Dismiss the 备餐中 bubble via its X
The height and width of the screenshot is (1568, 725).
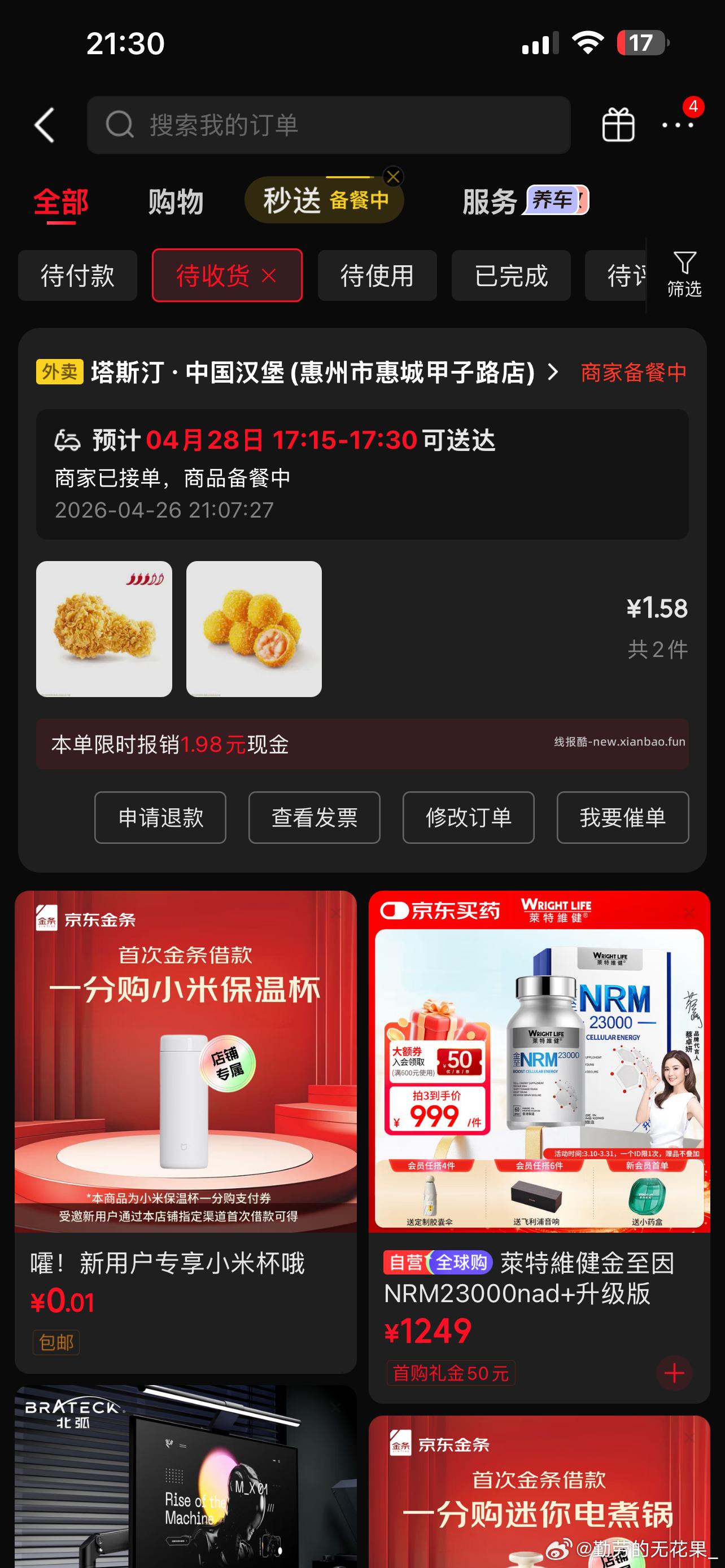click(x=392, y=177)
